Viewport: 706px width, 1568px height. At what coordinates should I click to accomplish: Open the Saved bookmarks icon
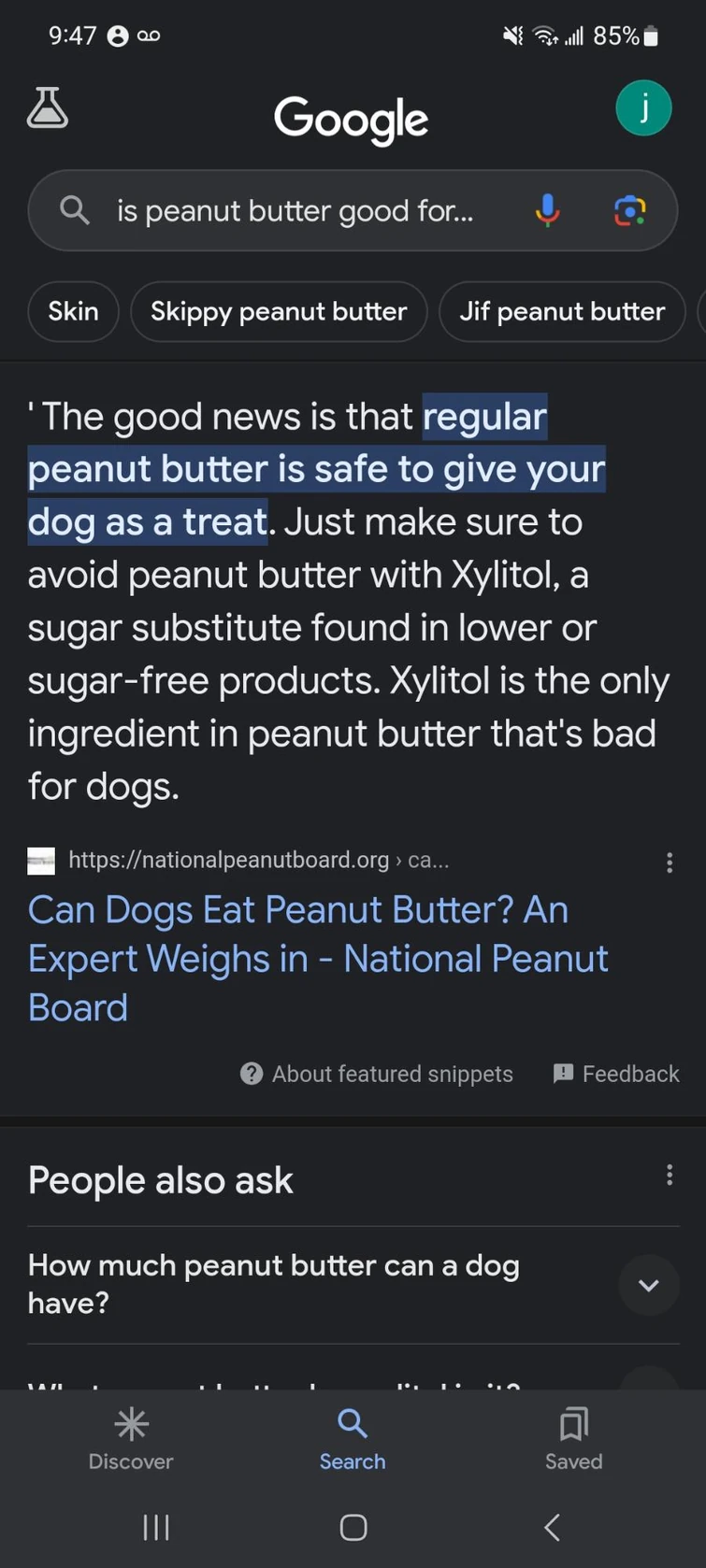[x=573, y=1440]
